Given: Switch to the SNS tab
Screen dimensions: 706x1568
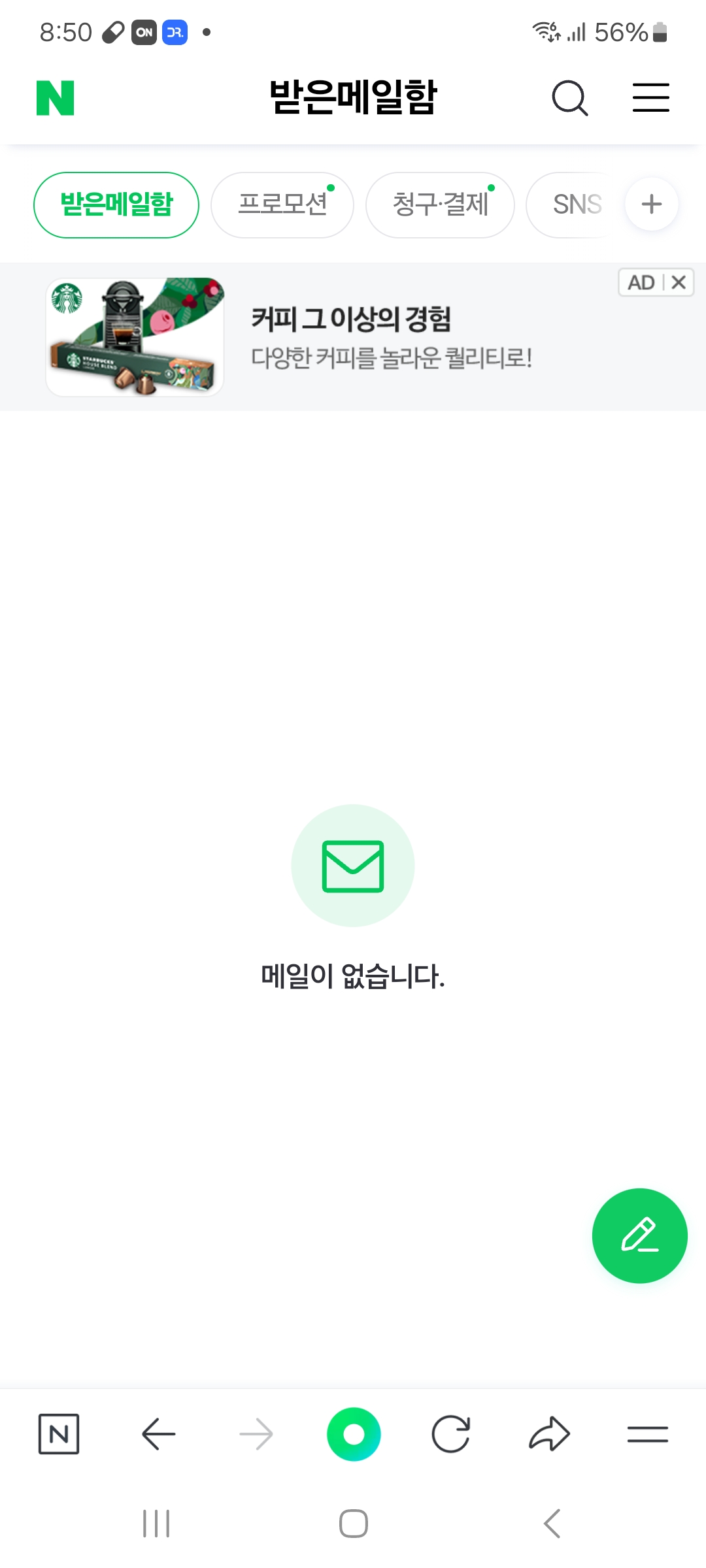Looking at the screenshot, I should [577, 205].
